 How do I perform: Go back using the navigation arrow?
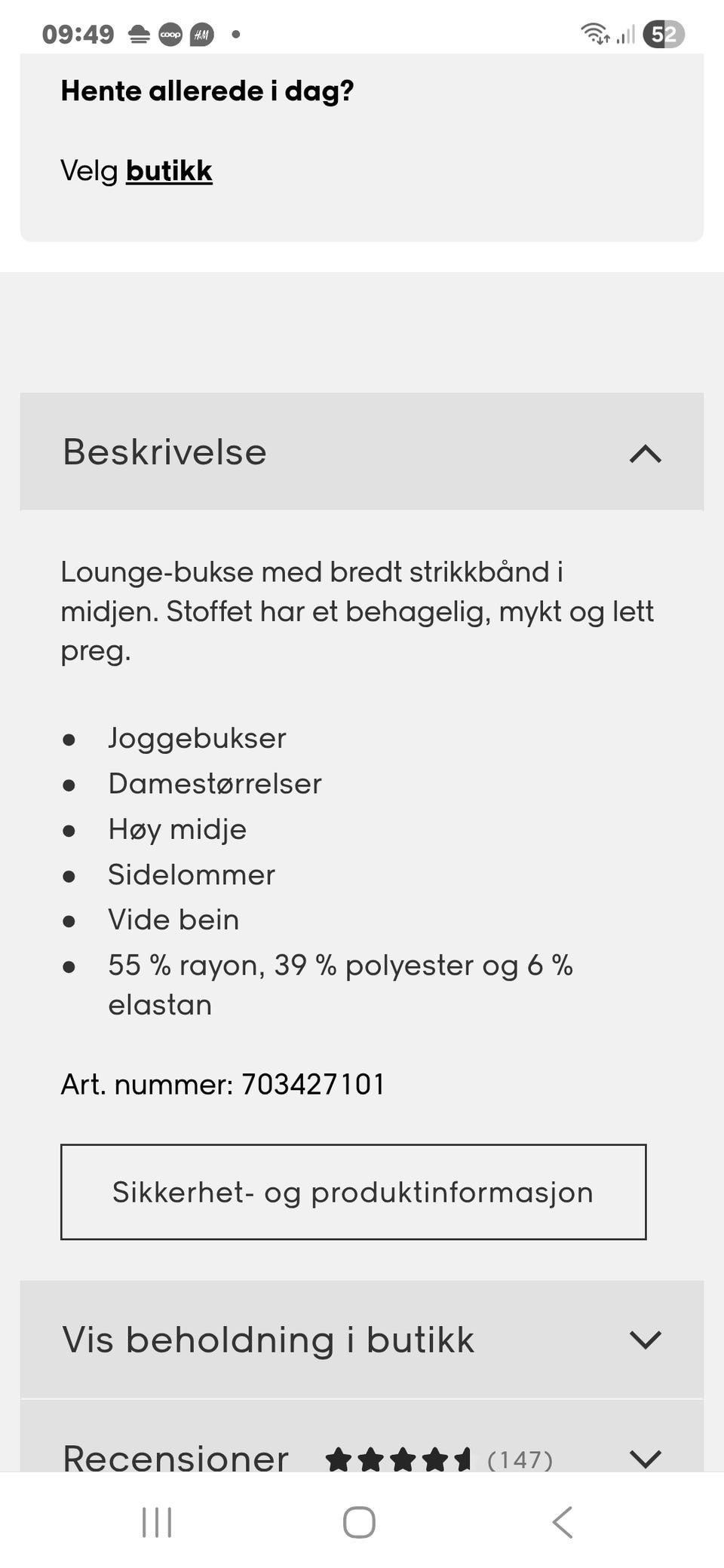click(x=561, y=1521)
